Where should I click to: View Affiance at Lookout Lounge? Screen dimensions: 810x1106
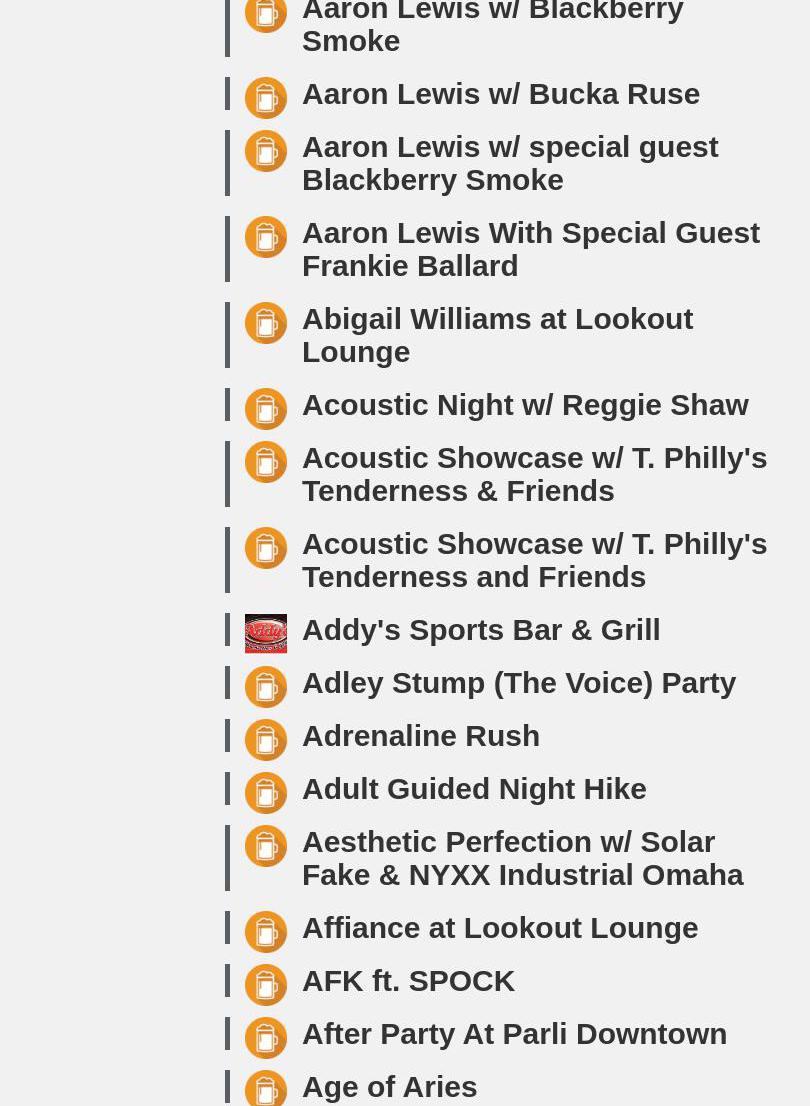click(499, 928)
